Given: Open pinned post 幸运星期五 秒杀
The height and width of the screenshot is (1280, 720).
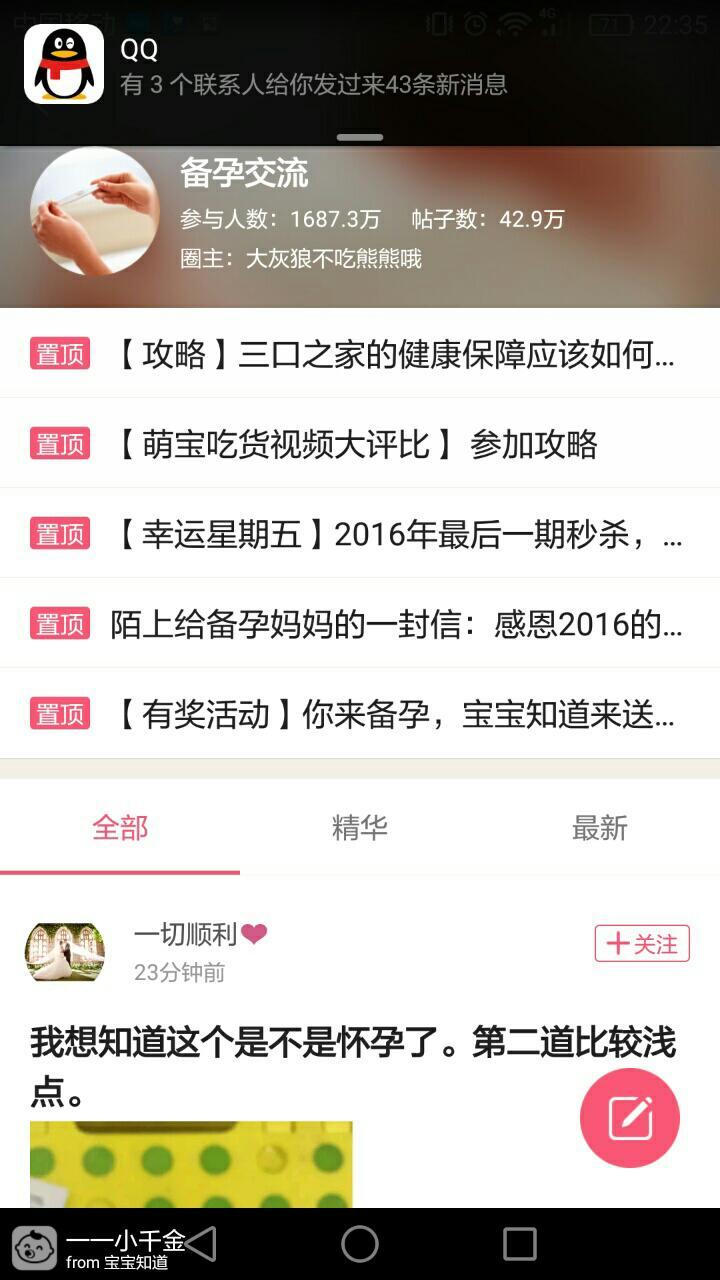Looking at the screenshot, I should pyautogui.click(x=395, y=534).
